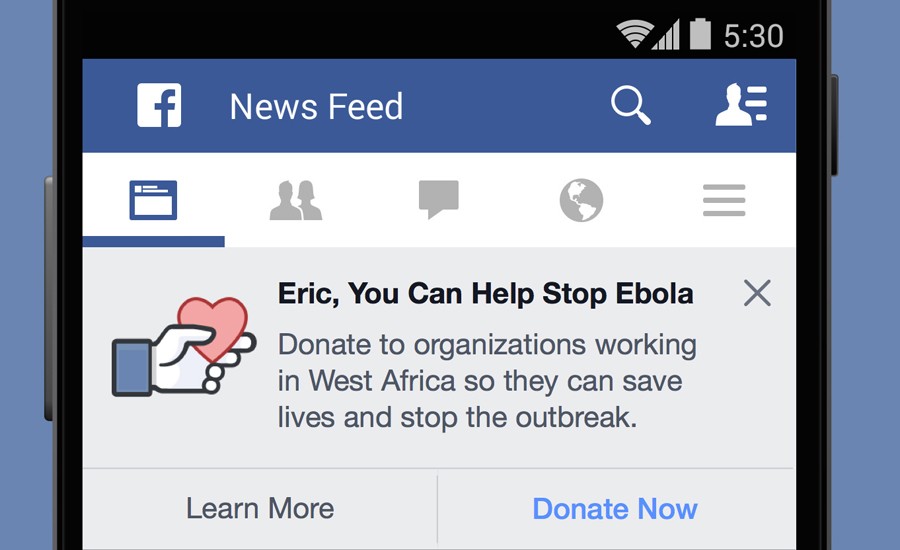
Task: Dismiss the Help Stop Ebola banner
Action: tap(757, 293)
